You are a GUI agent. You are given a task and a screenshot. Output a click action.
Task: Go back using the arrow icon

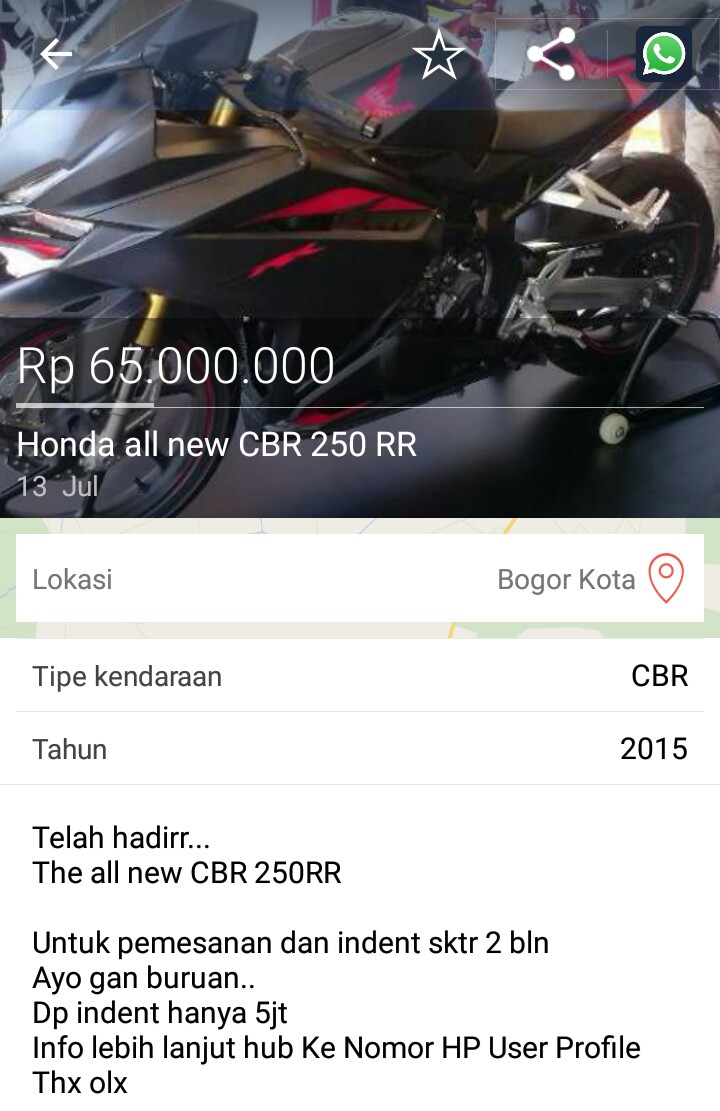pyautogui.click(x=56, y=54)
